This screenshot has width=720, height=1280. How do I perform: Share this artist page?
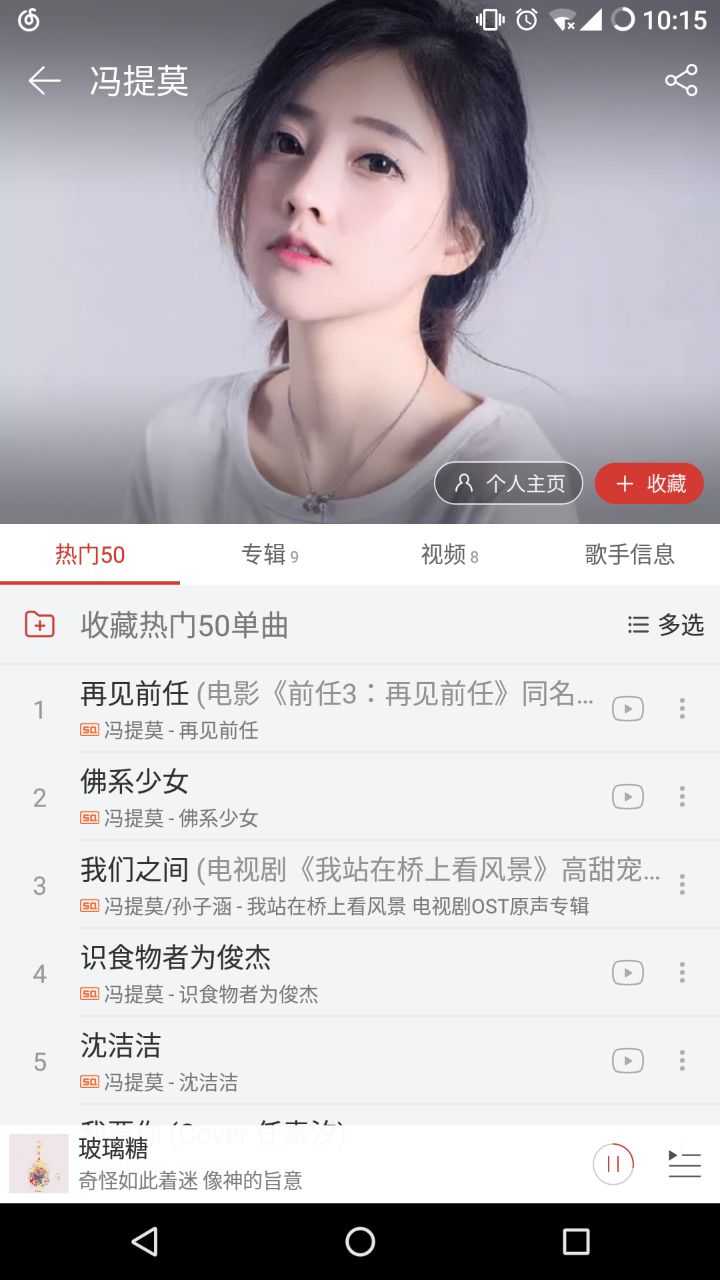[681, 81]
